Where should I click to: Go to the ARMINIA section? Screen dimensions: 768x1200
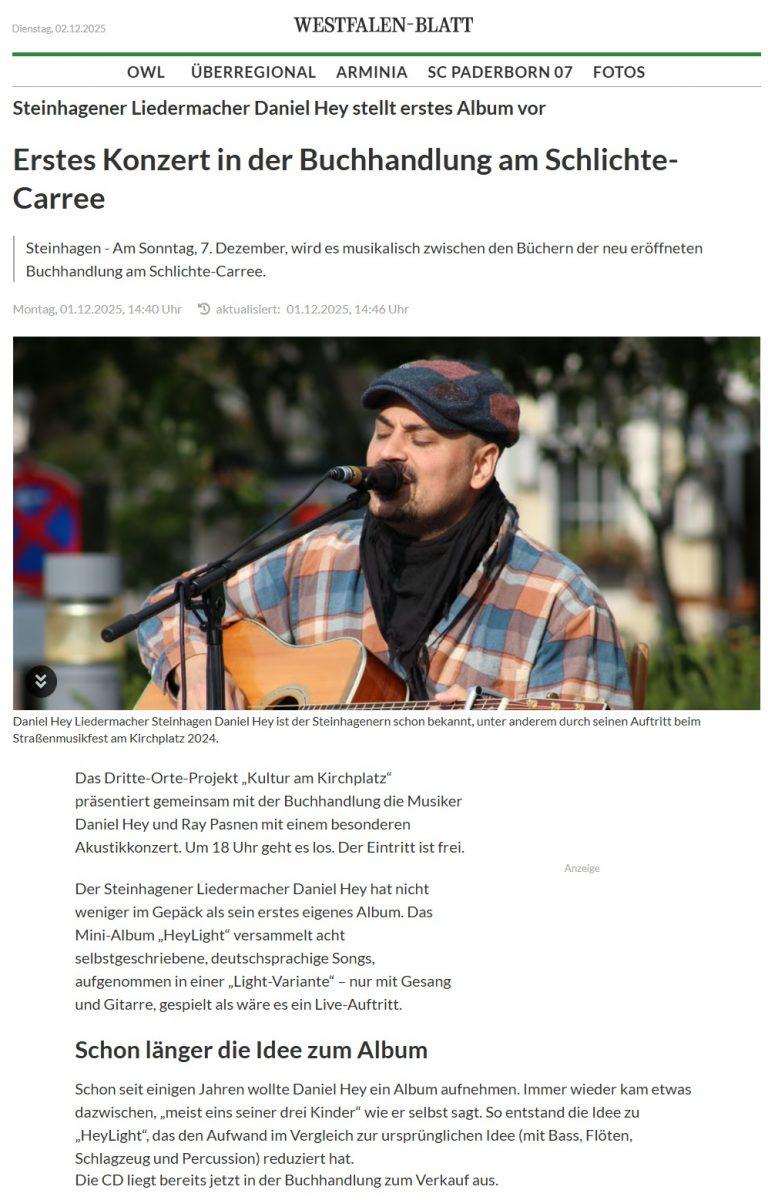[371, 72]
